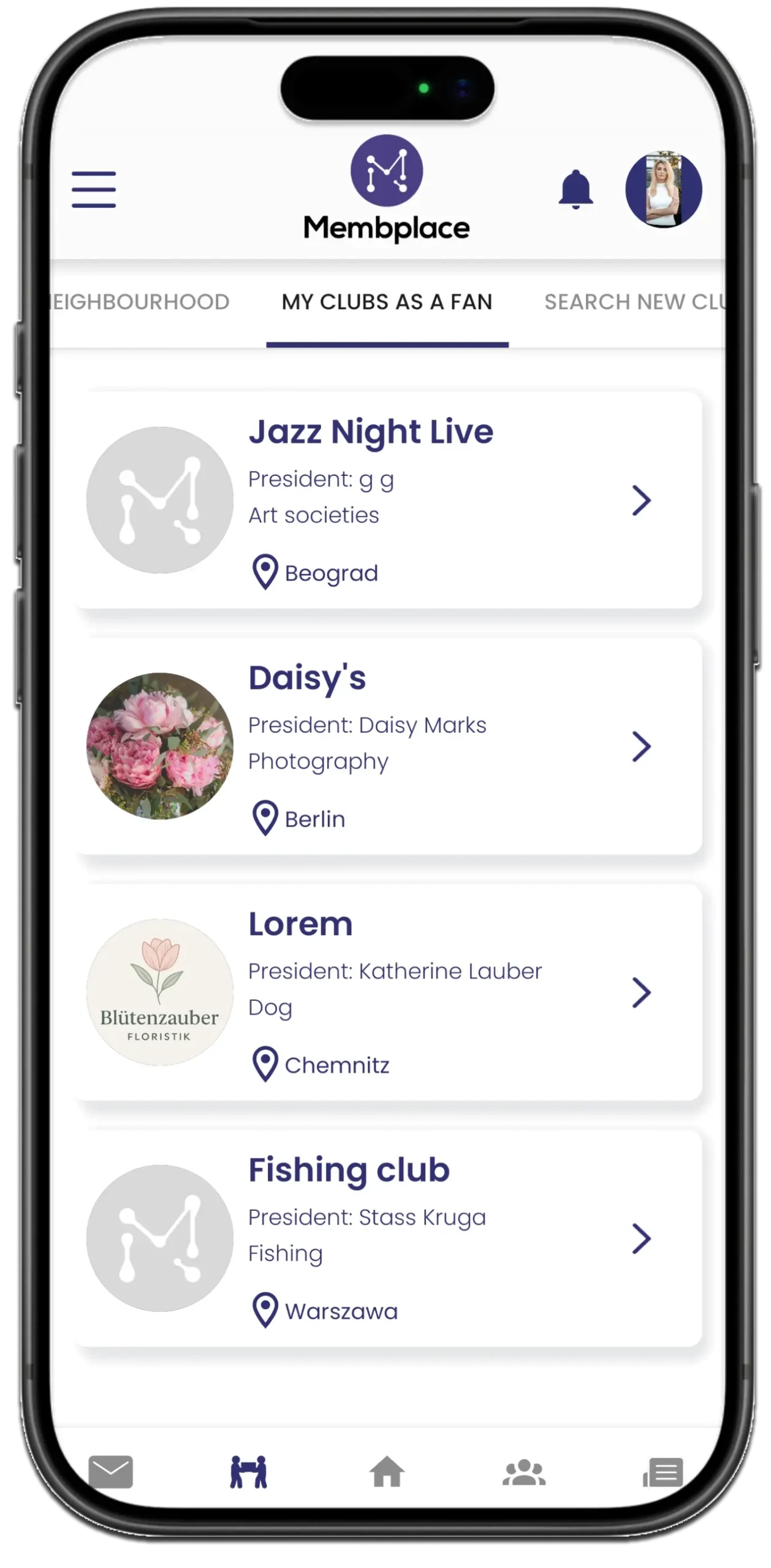Open the news feed icon in bottom bar
Viewport: 771px width, 1568px height.
[663, 1472]
